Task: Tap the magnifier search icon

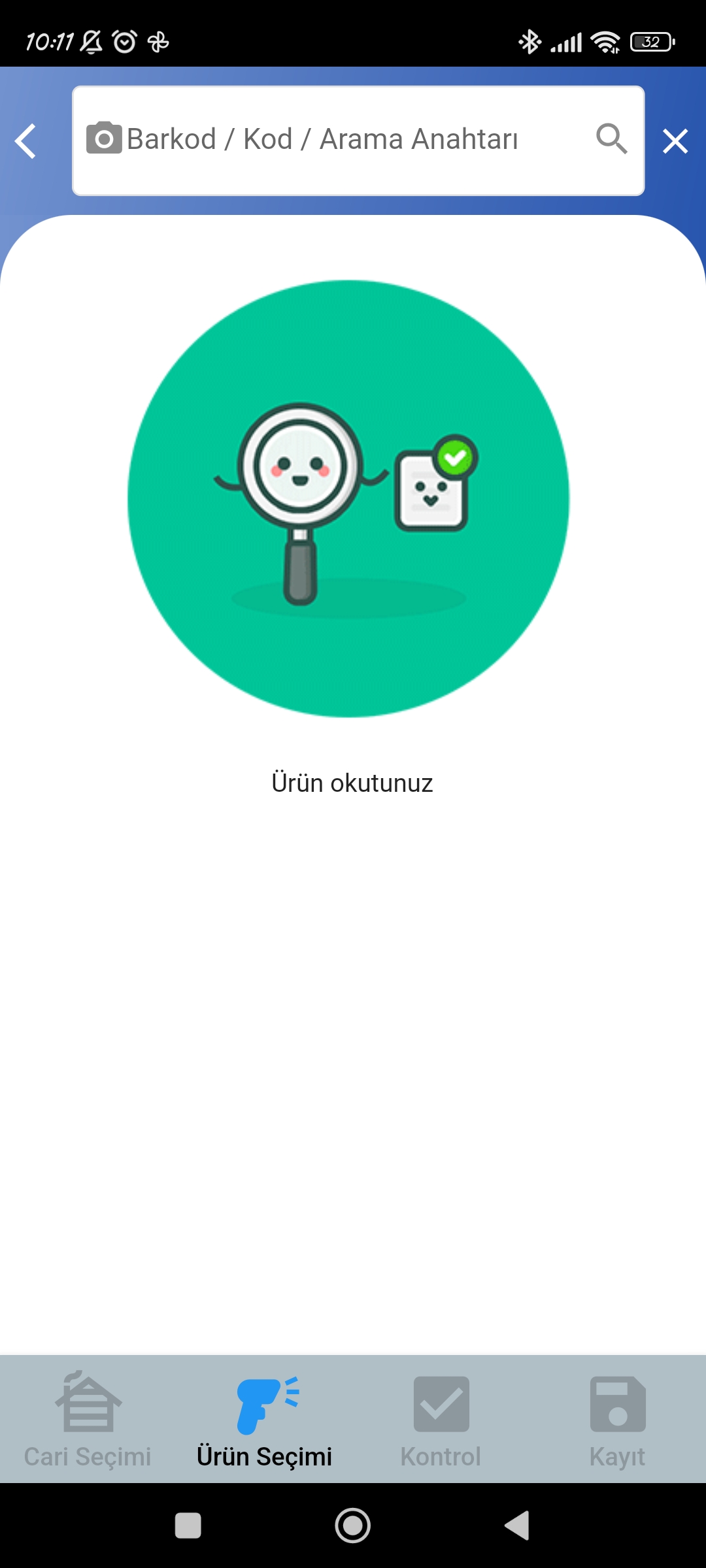Action: click(x=611, y=139)
